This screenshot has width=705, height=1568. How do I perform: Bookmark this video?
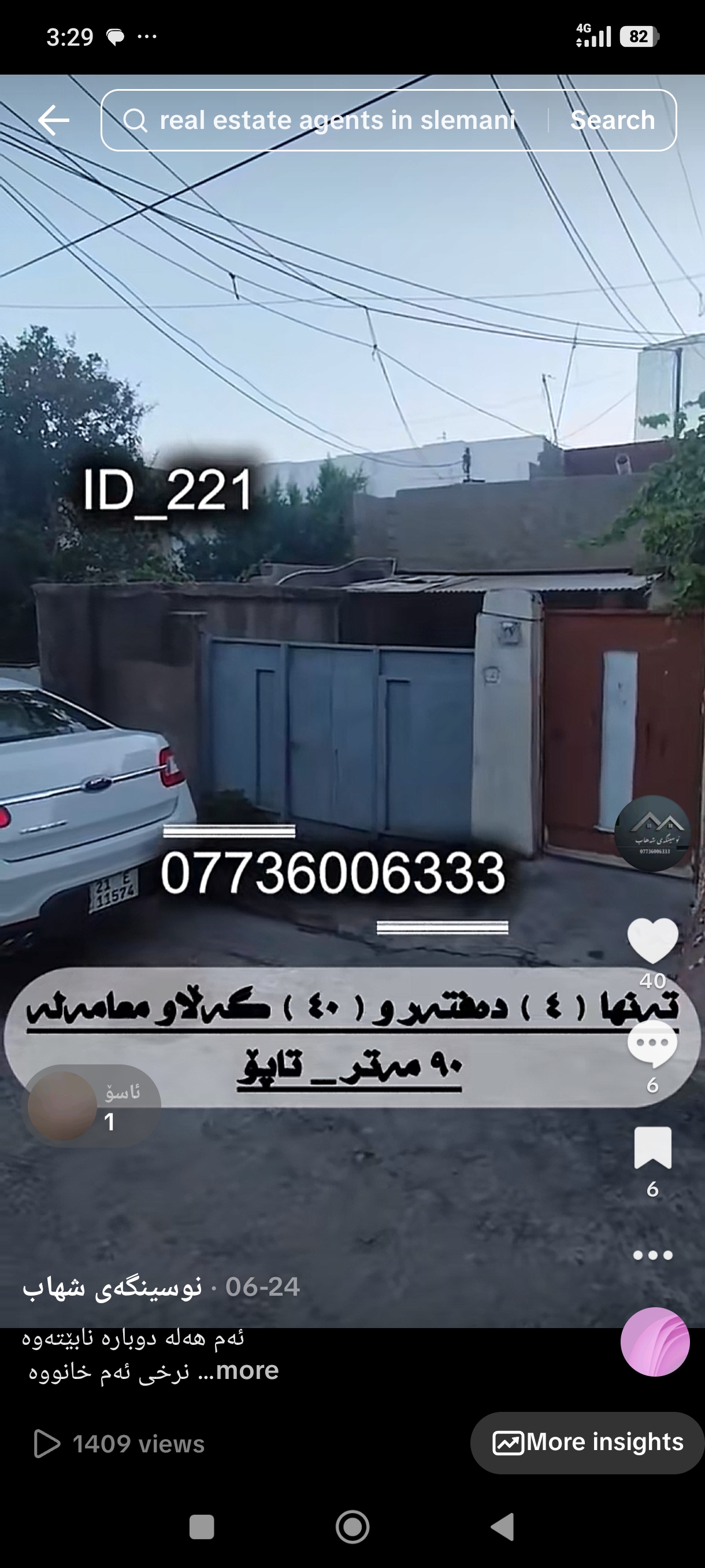point(652,1148)
